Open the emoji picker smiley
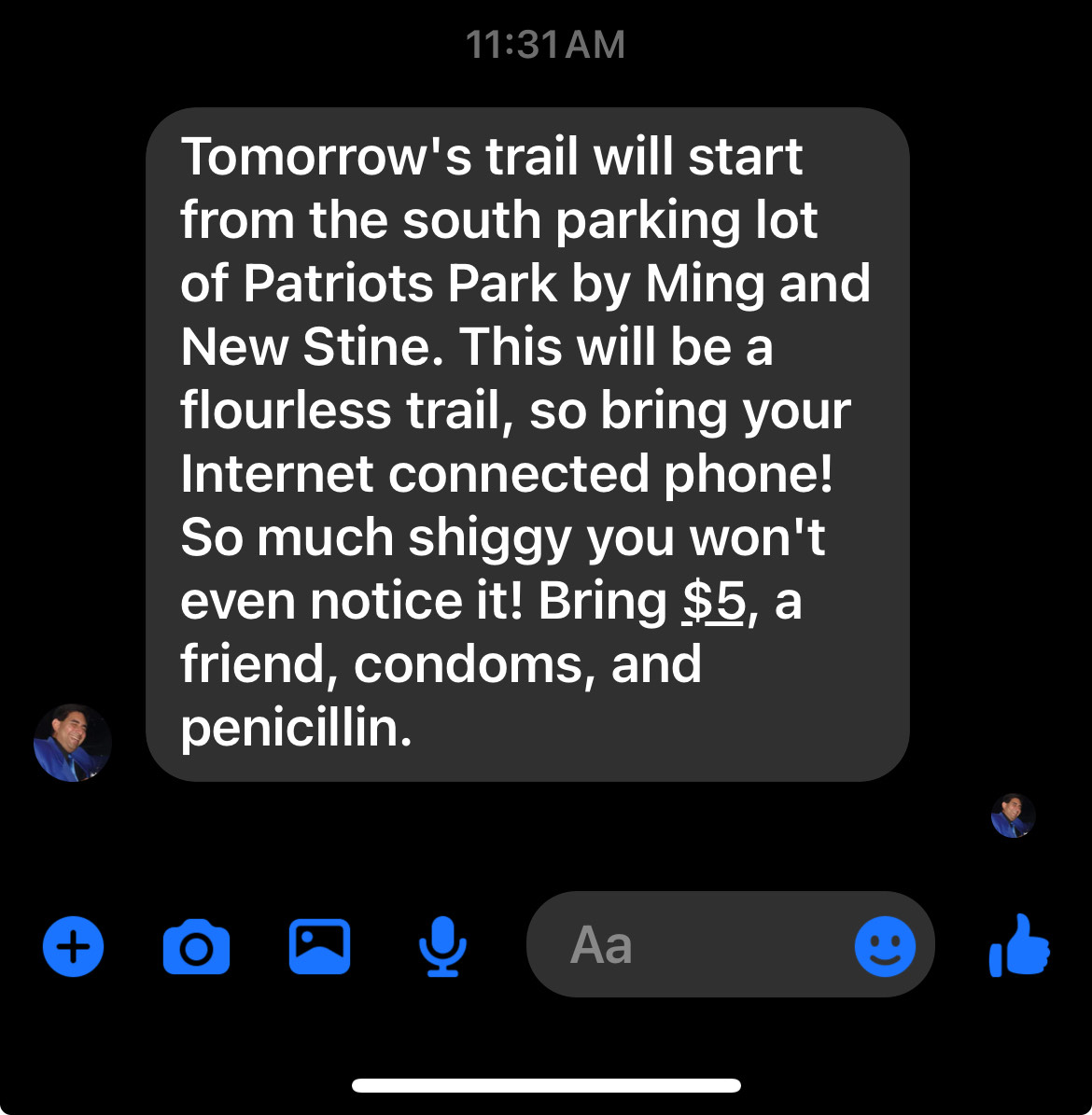This screenshot has width=1092, height=1115. pyautogui.click(x=885, y=946)
